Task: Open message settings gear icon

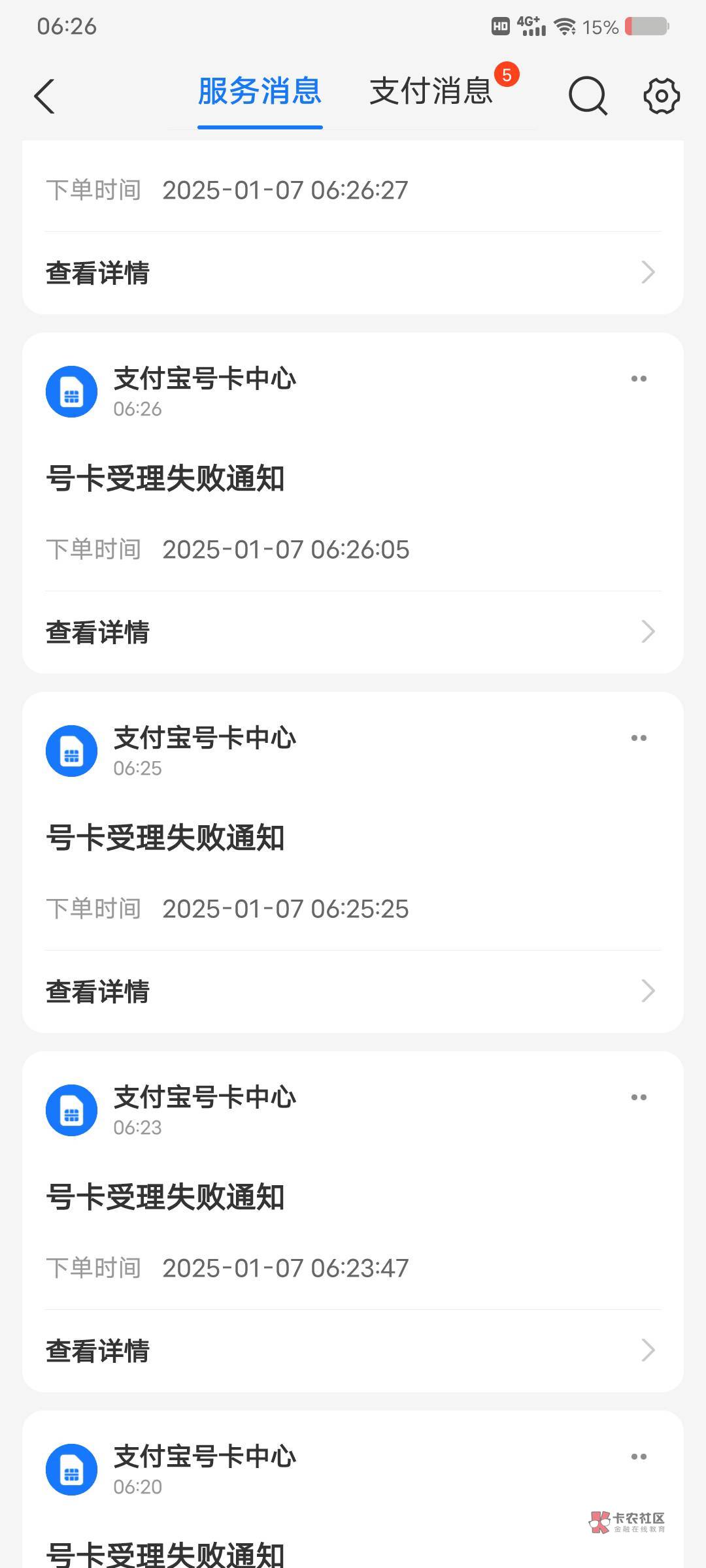Action: [662, 97]
